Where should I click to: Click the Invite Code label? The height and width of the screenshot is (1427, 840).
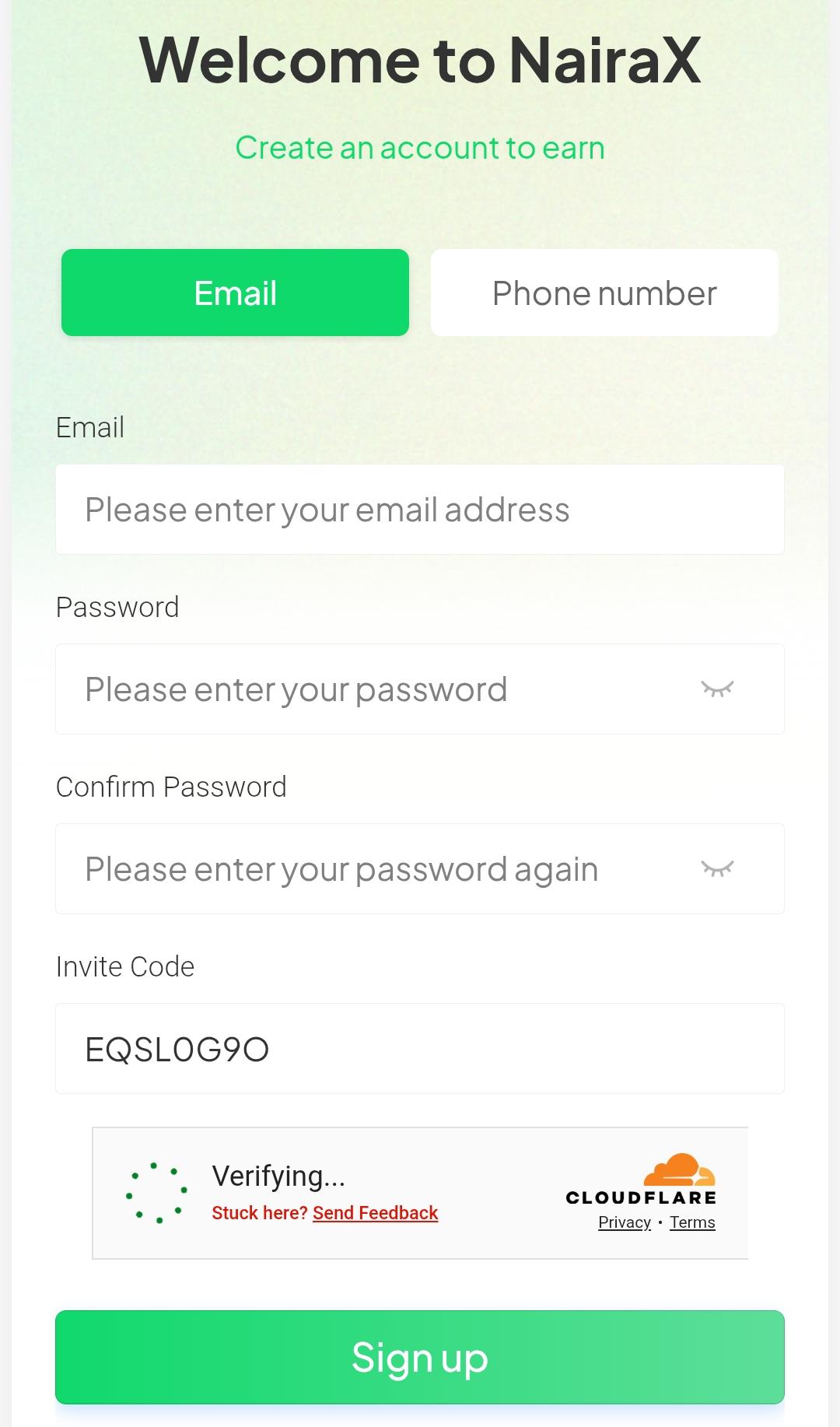(x=124, y=966)
